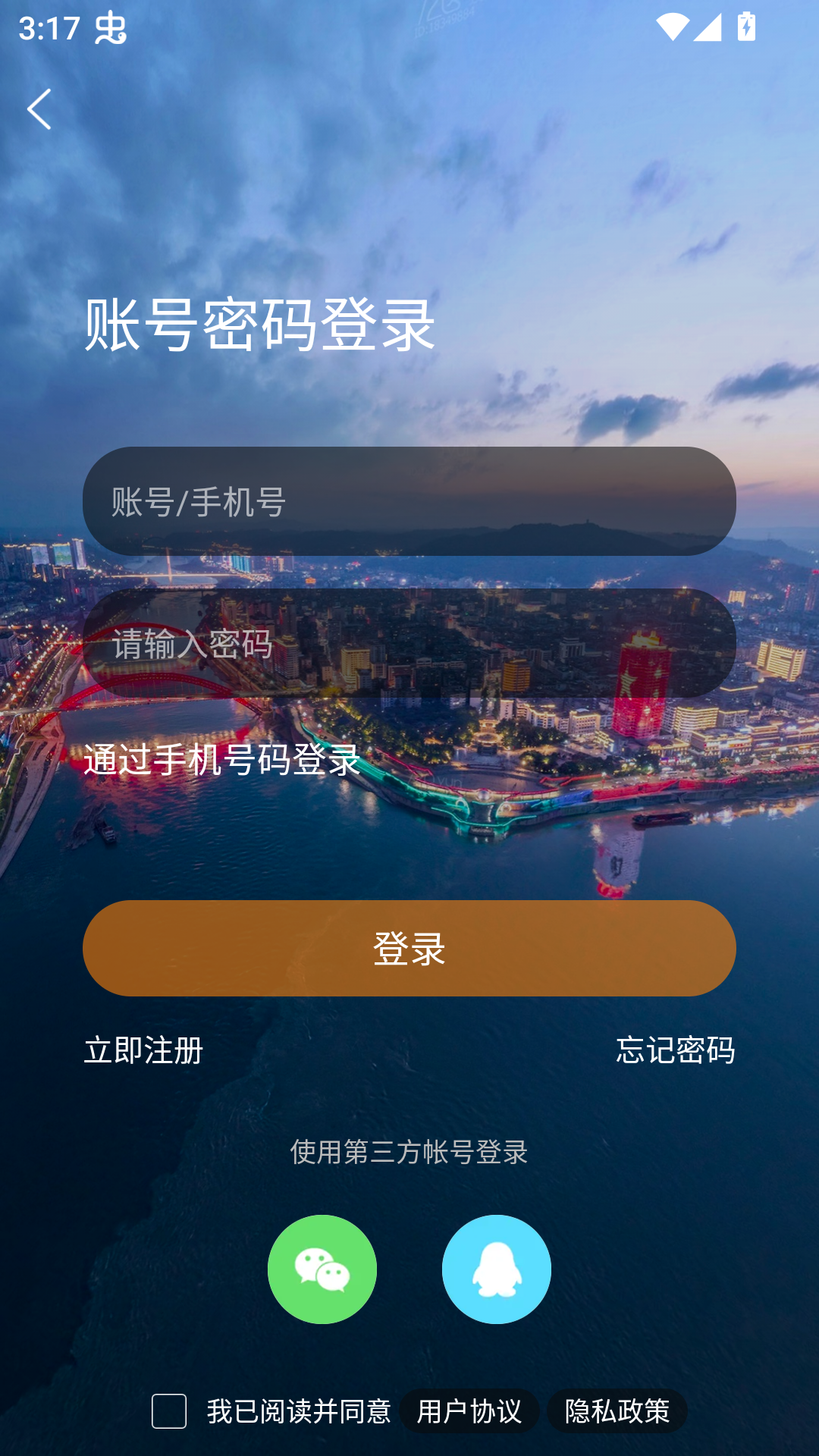The image size is (819, 1456).
Task: Log in using the WeChat icon
Action: click(x=322, y=1269)
